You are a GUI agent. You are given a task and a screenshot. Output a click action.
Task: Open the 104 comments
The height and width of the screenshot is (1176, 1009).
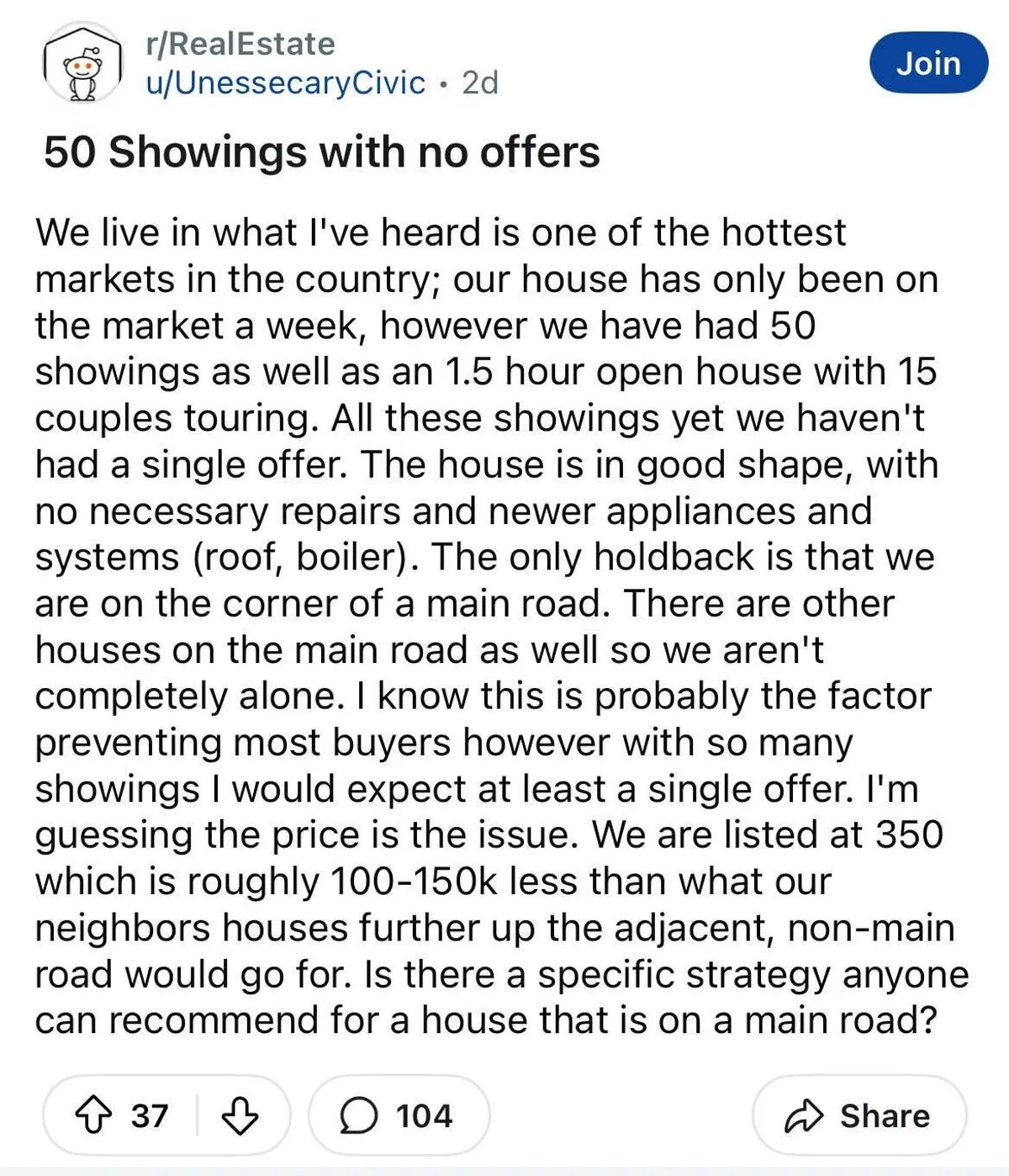pos(399,1116)
